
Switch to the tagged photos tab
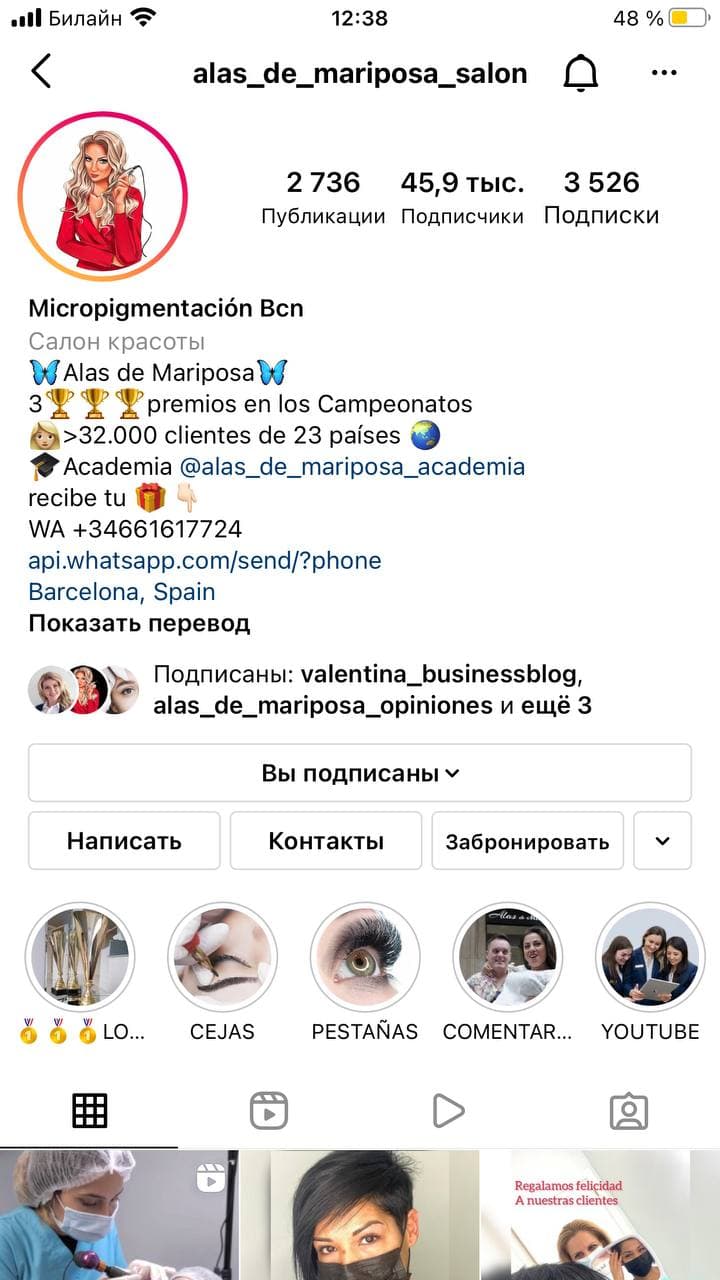[629, 1111]
